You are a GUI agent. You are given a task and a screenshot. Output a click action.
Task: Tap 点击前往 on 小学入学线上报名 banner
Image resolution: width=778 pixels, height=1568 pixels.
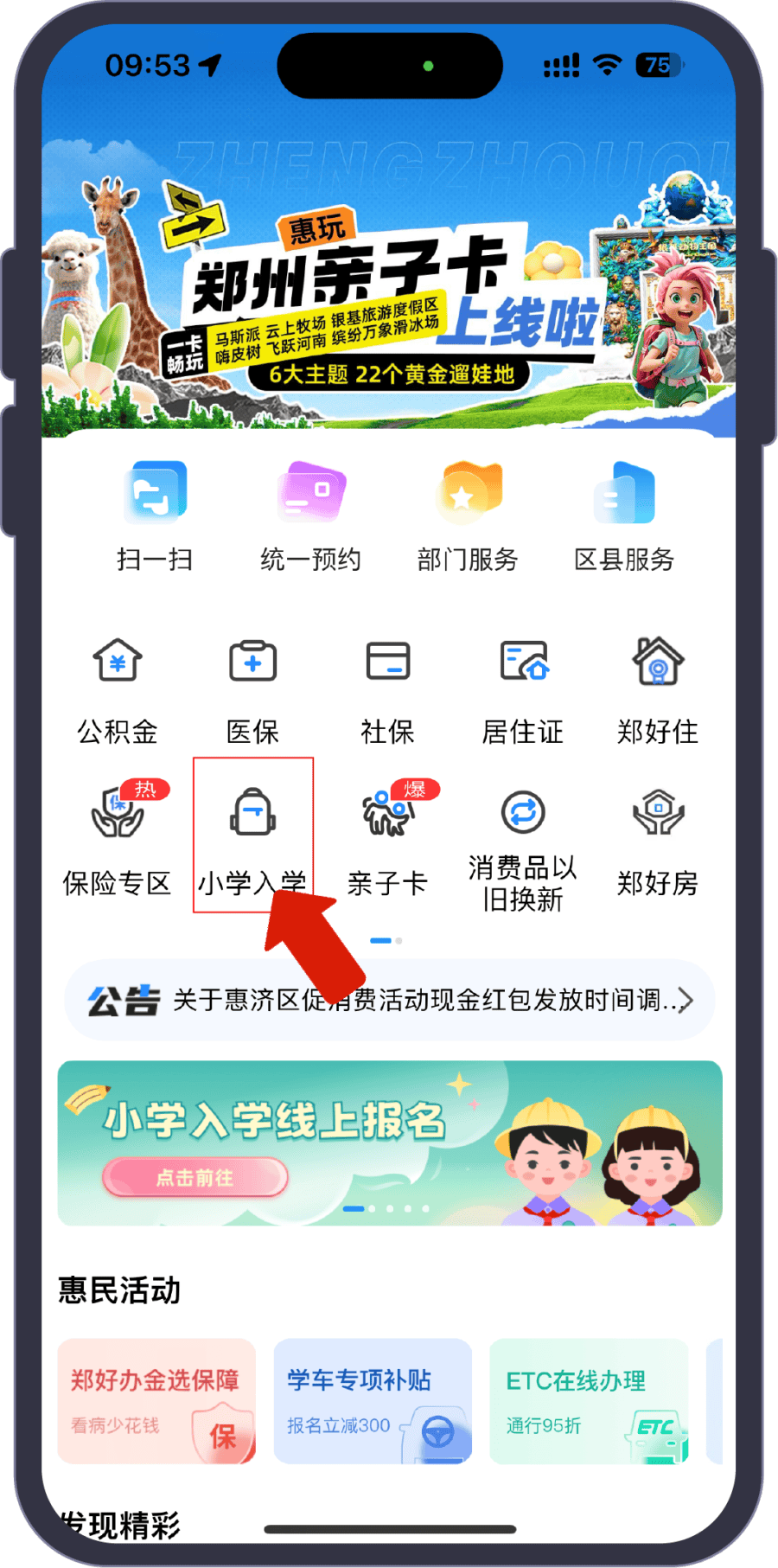click(x=194, y=1178)
